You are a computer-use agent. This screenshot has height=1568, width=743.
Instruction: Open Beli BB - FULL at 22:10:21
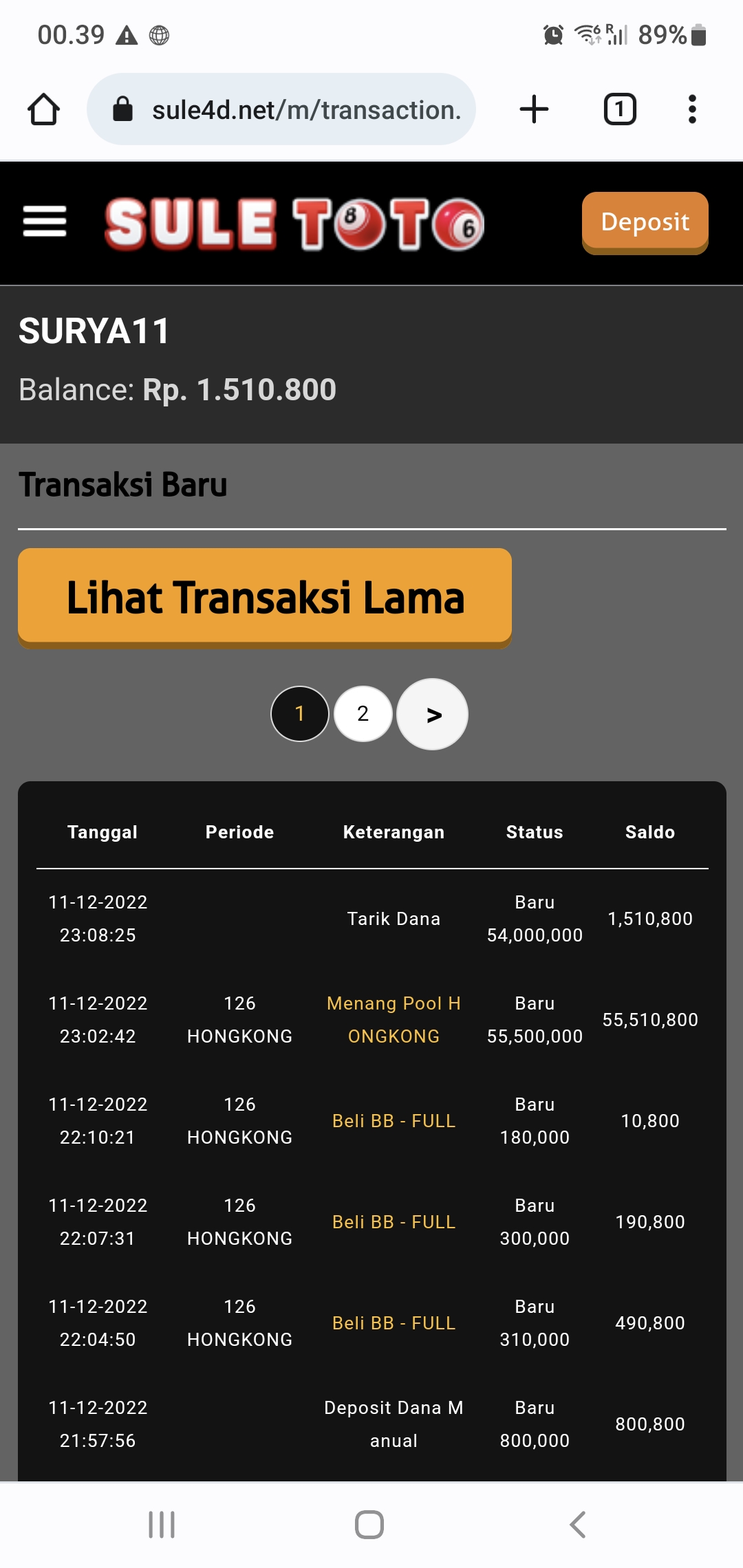click(394, 1121)
